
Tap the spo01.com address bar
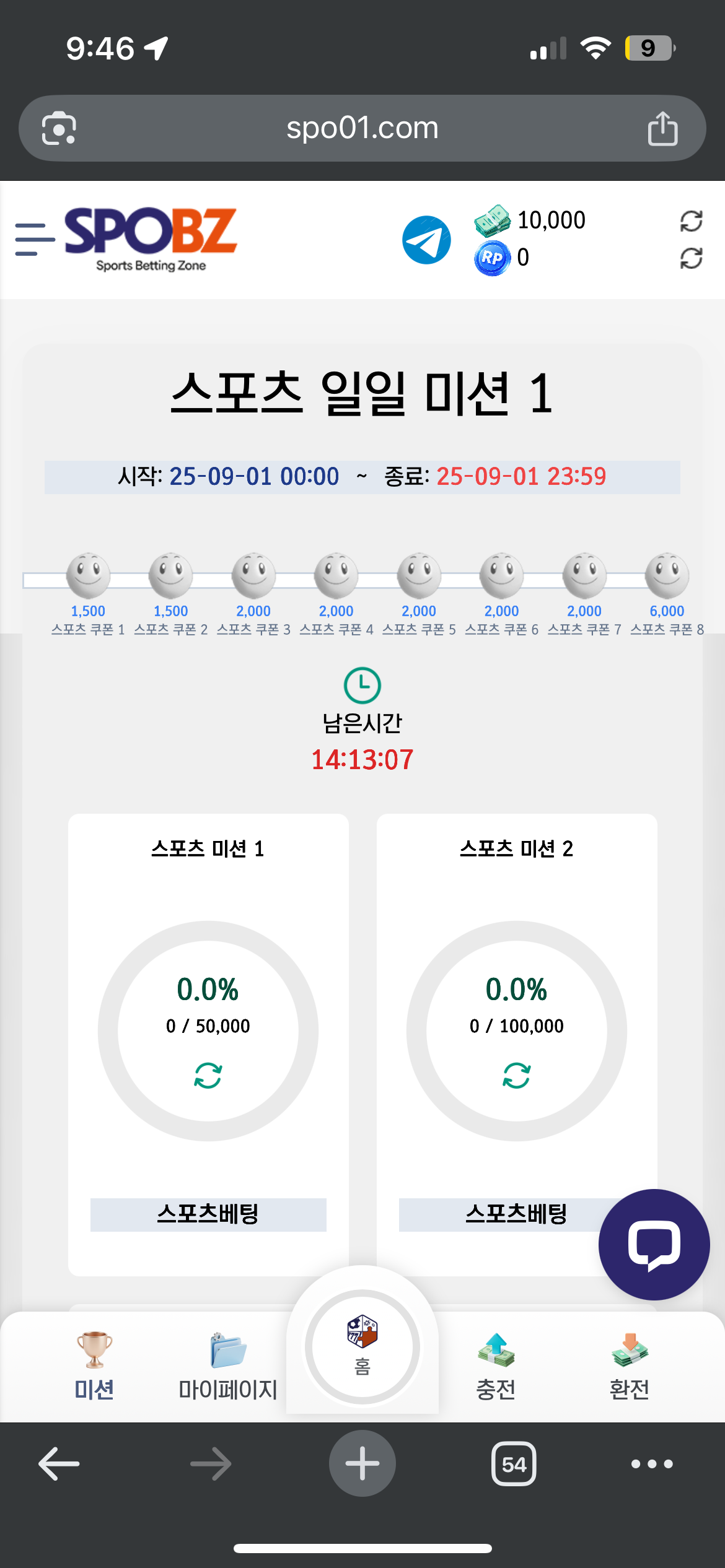point(362,128)
